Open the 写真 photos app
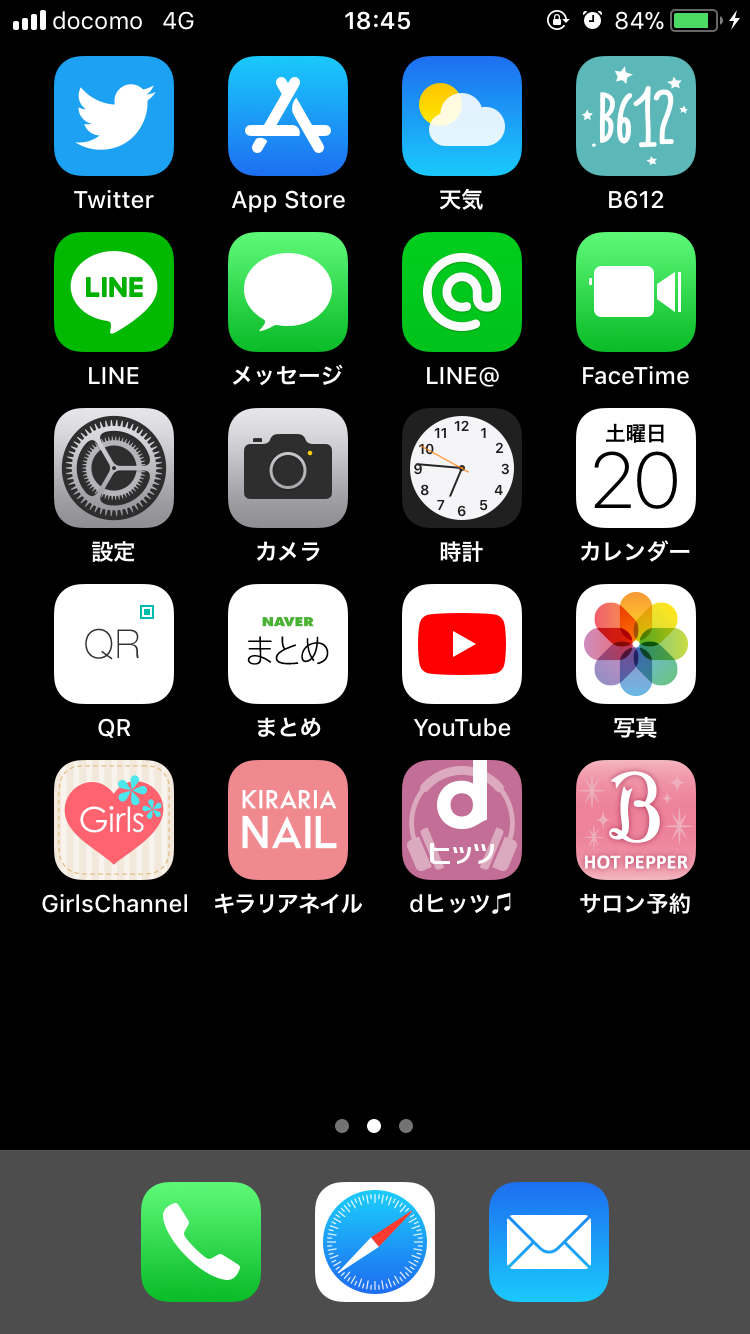The height and width of the screenshot is (1334, 750). click(x=636, y=644)
